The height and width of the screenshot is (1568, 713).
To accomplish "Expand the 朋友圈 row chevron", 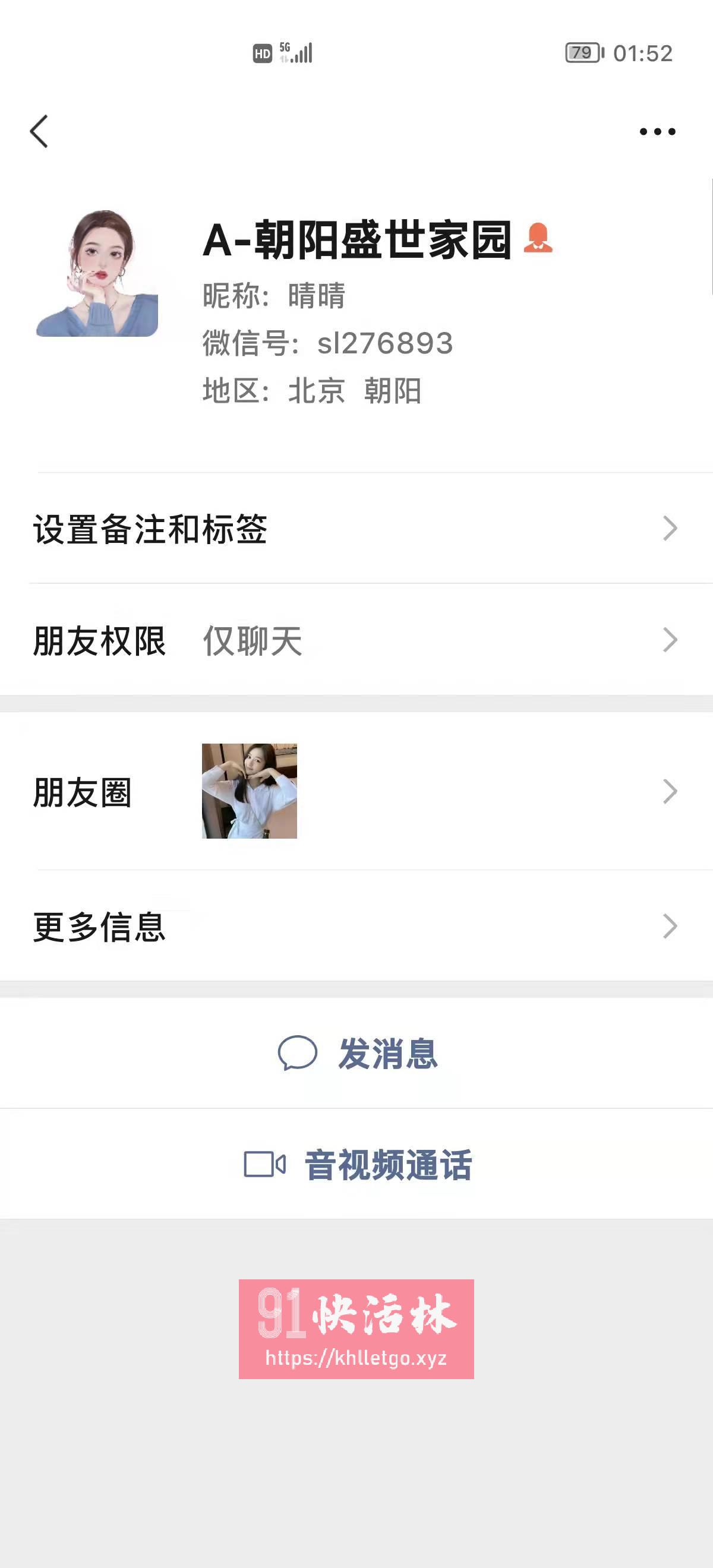I will 670,791.
